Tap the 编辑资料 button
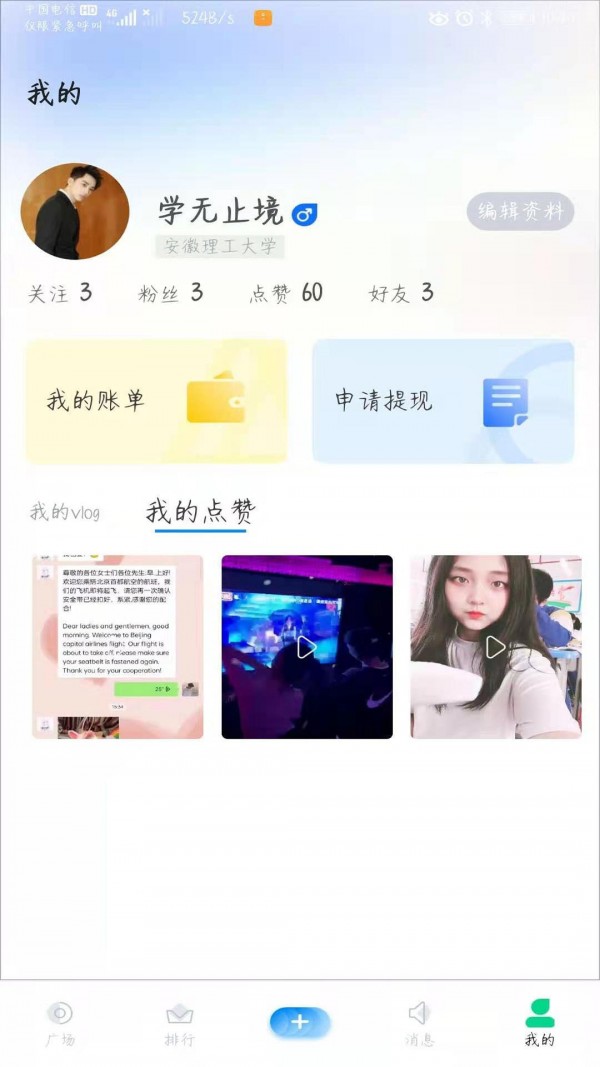 coord(520,212)
